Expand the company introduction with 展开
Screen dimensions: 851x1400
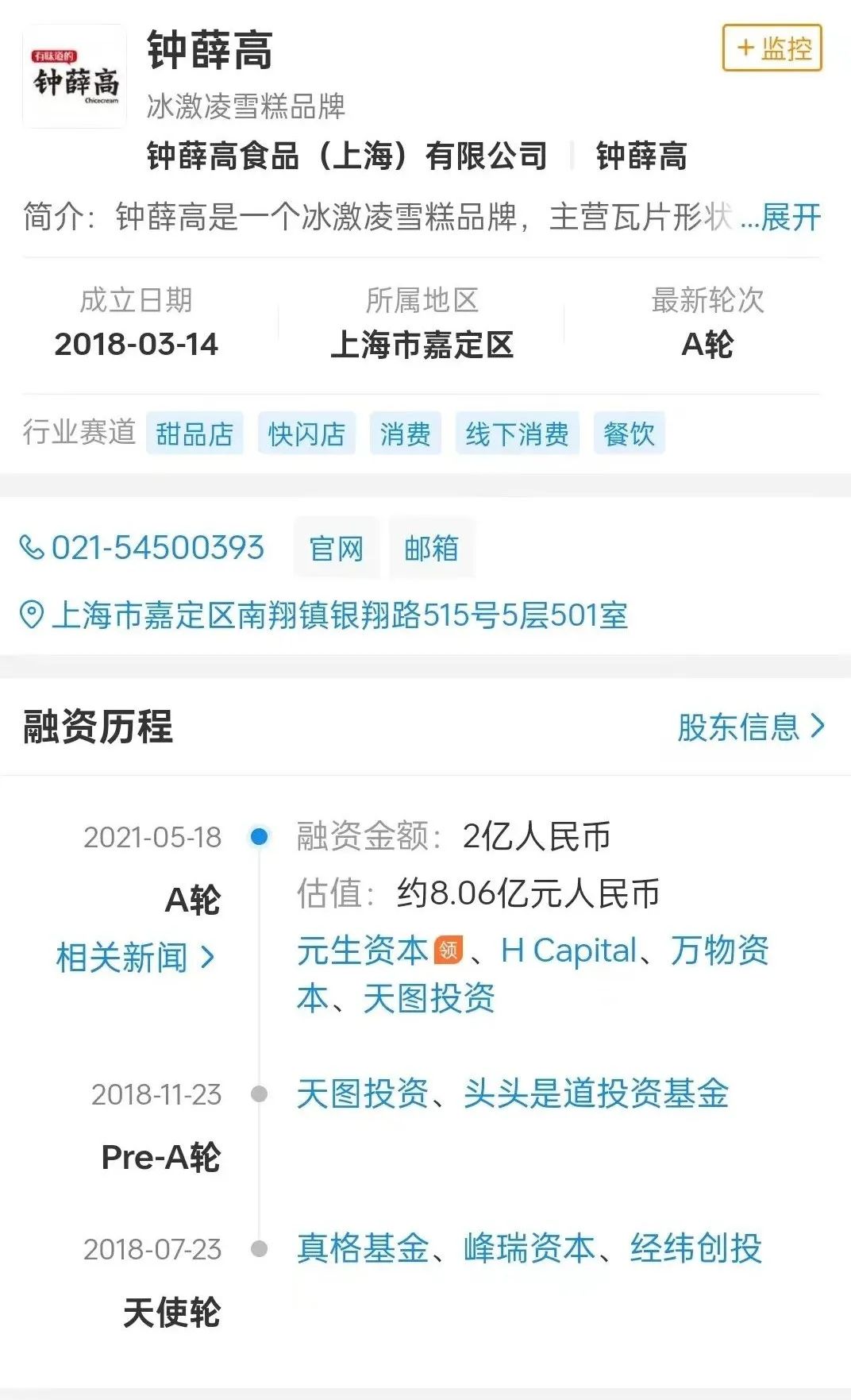point(789,217)
